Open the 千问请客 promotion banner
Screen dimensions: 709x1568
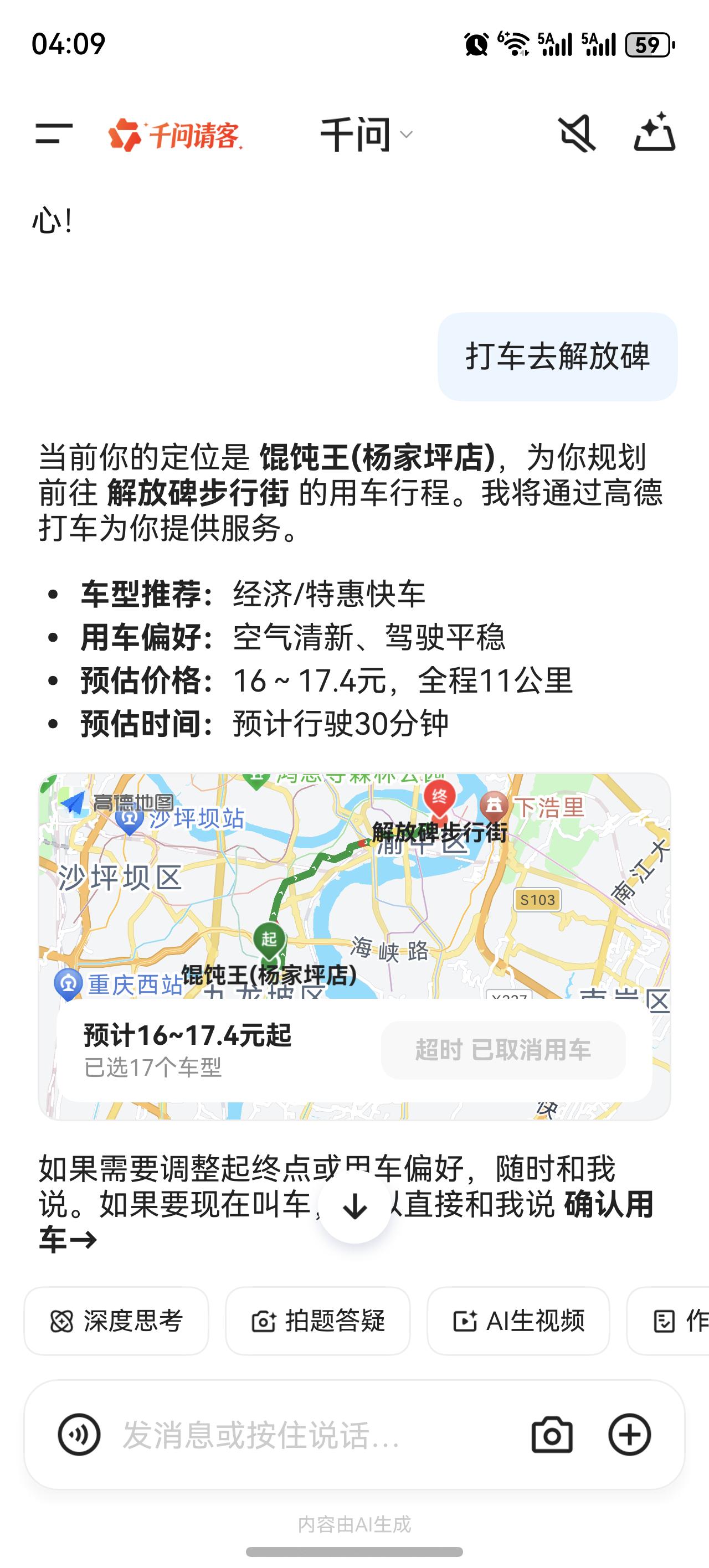pyautogui.click(x=176, y=135)
